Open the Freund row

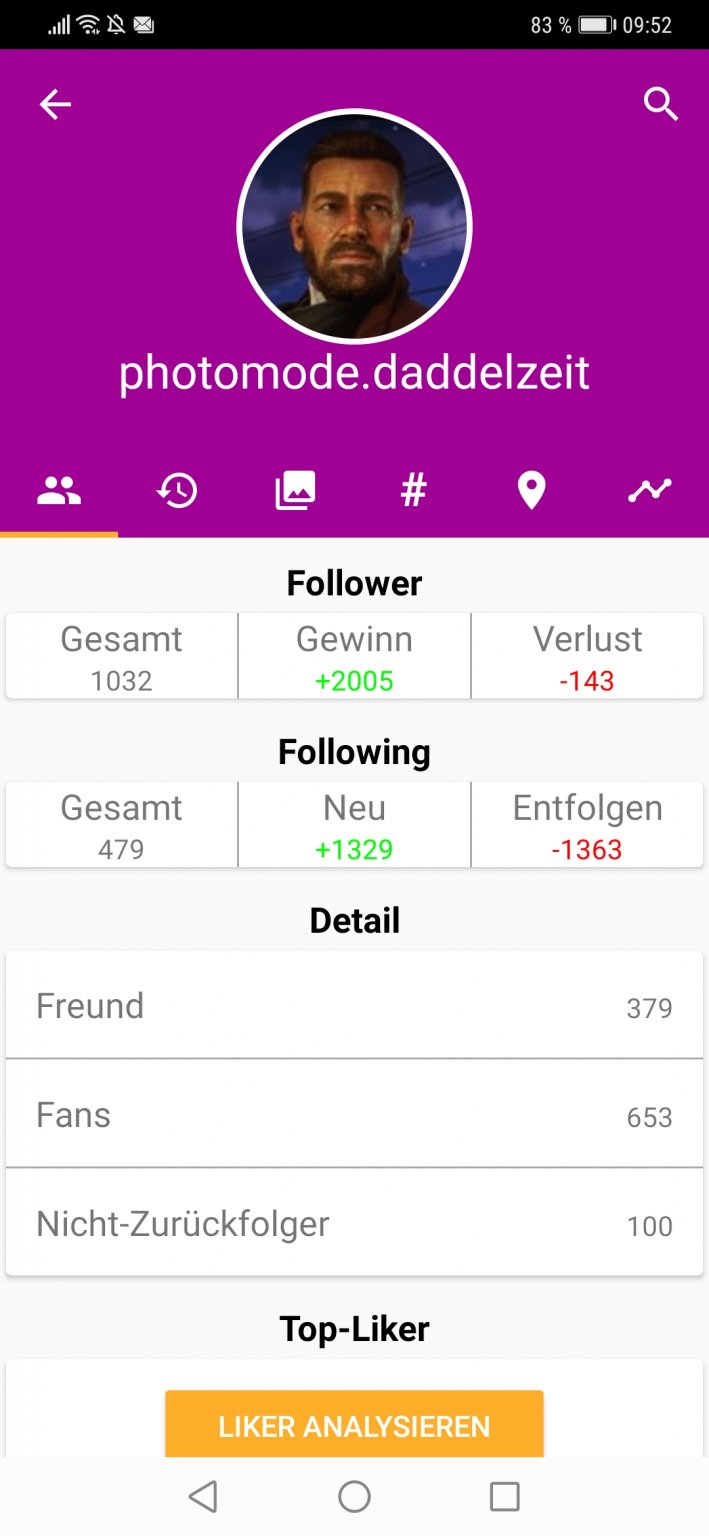(x=354, y=1005)
